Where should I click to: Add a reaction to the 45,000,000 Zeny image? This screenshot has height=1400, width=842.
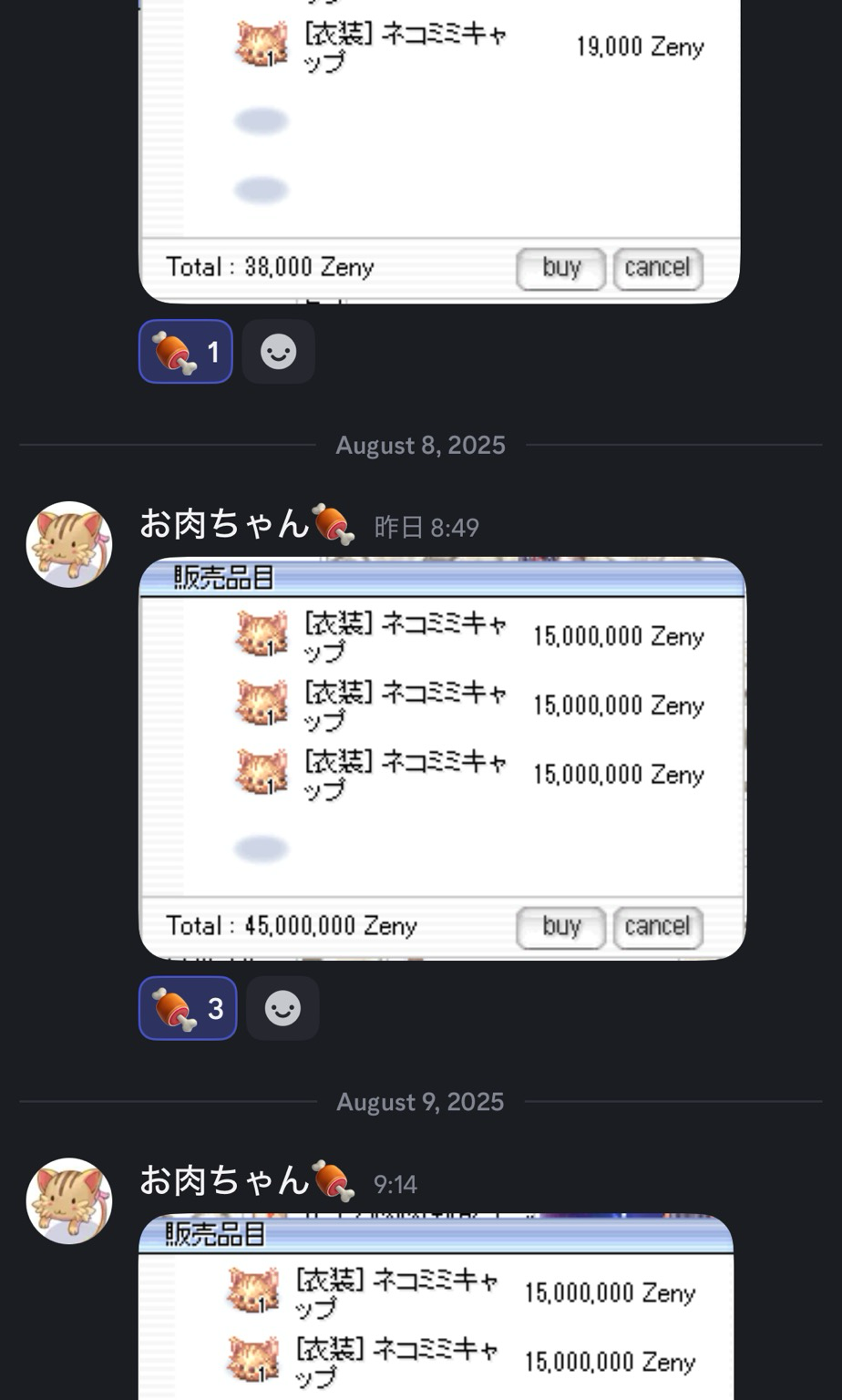coord(282,1008)
